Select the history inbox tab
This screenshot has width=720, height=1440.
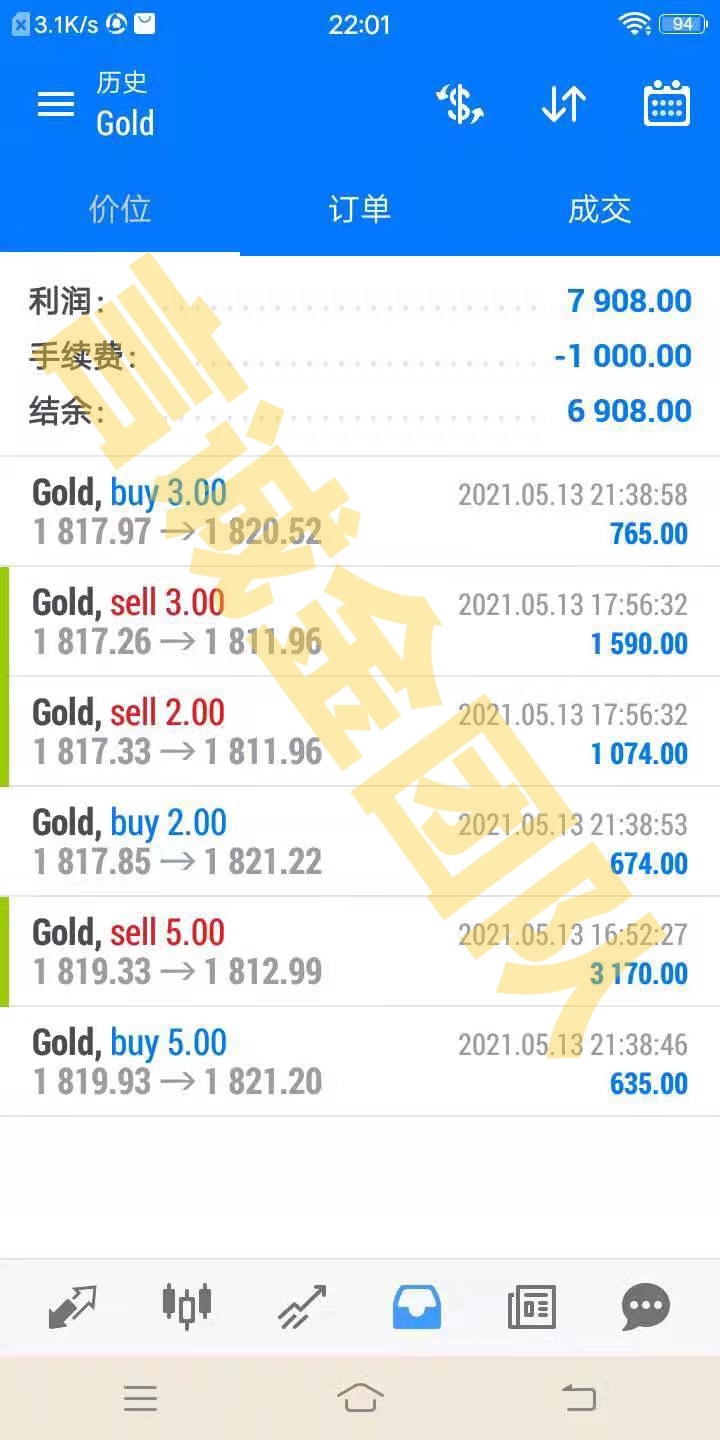pos(417,1306)
